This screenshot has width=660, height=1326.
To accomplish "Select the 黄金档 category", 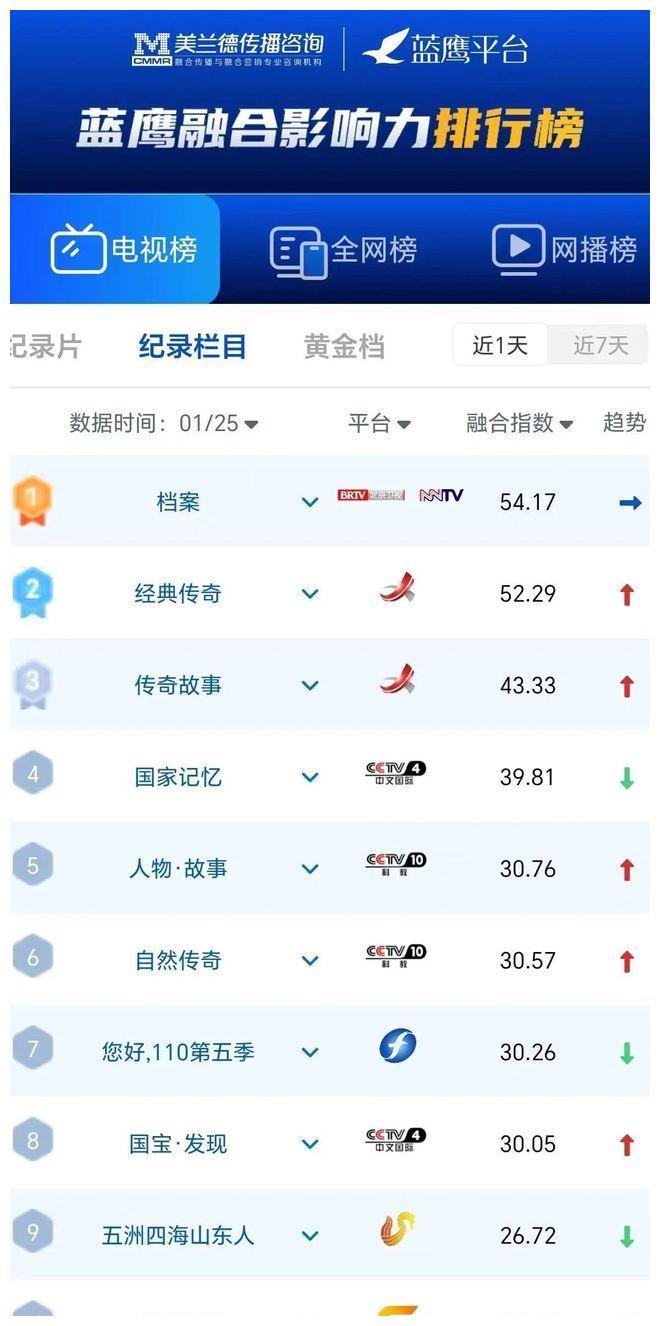I will tap(344, 347).
